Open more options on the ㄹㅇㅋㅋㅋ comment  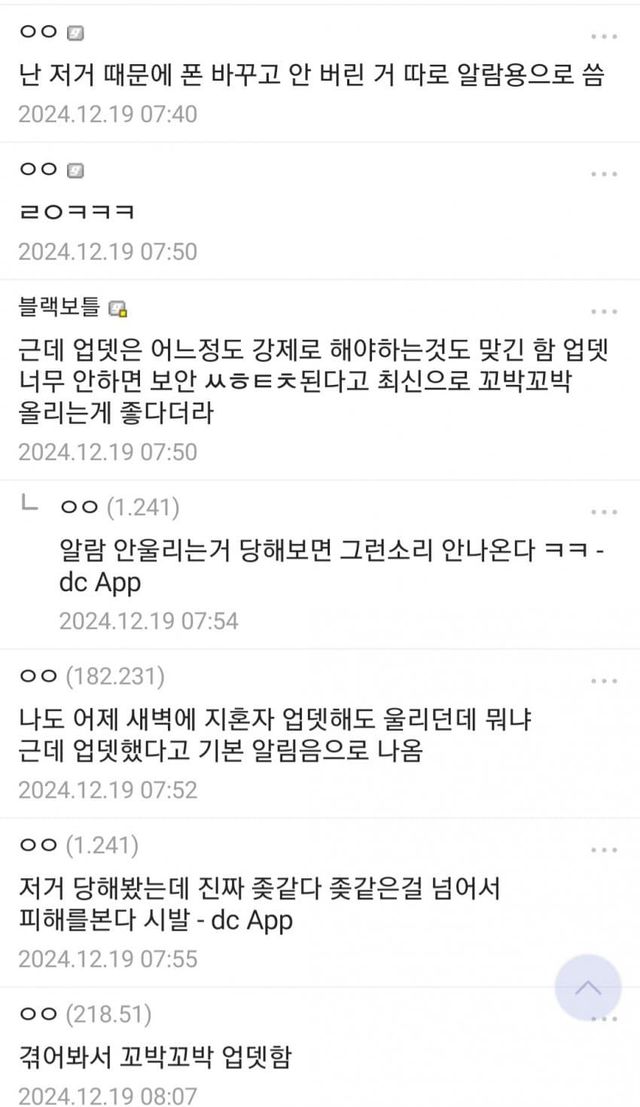click(x=603, y=173)
